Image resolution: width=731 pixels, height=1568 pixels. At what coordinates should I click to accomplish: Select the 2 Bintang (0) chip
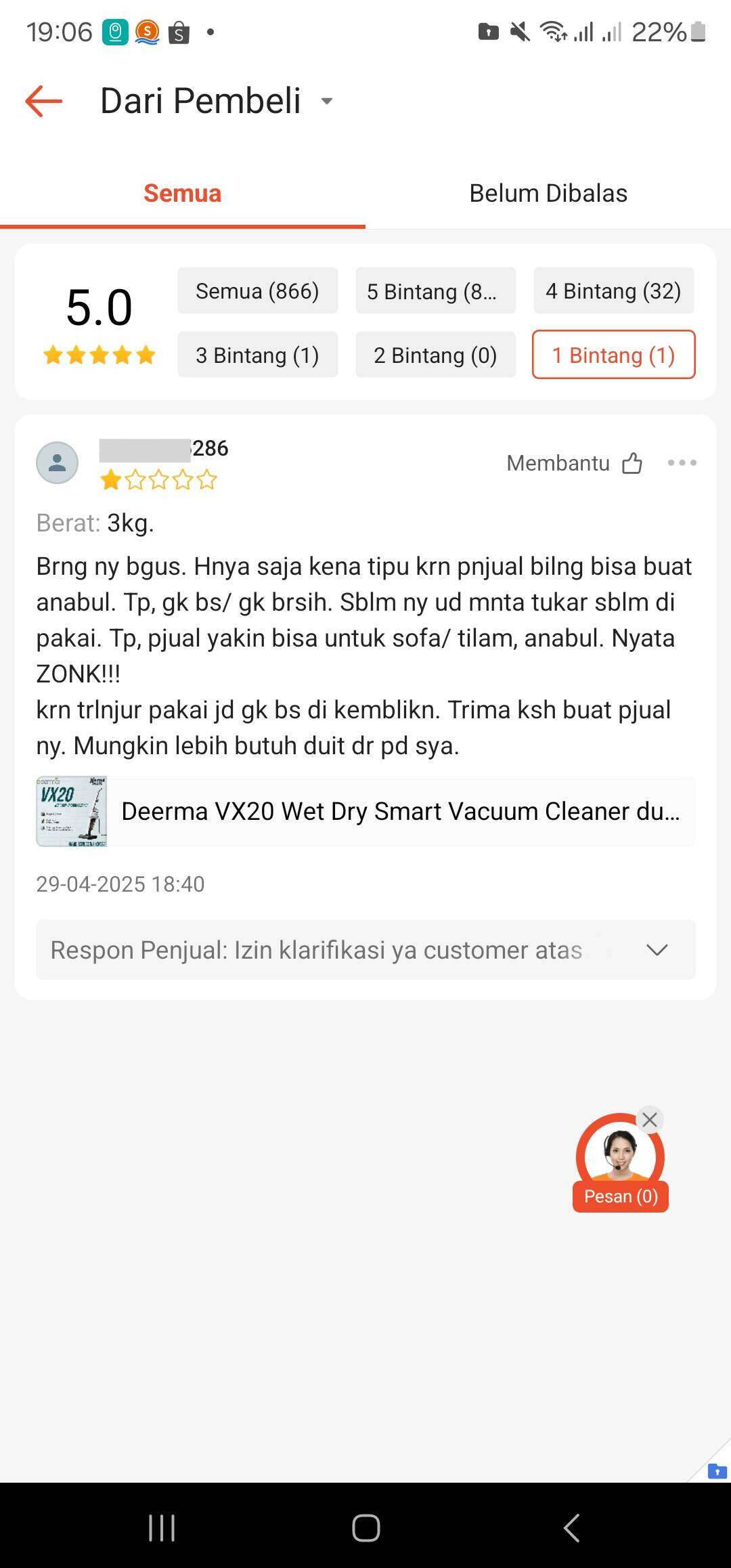coord(435,355)
